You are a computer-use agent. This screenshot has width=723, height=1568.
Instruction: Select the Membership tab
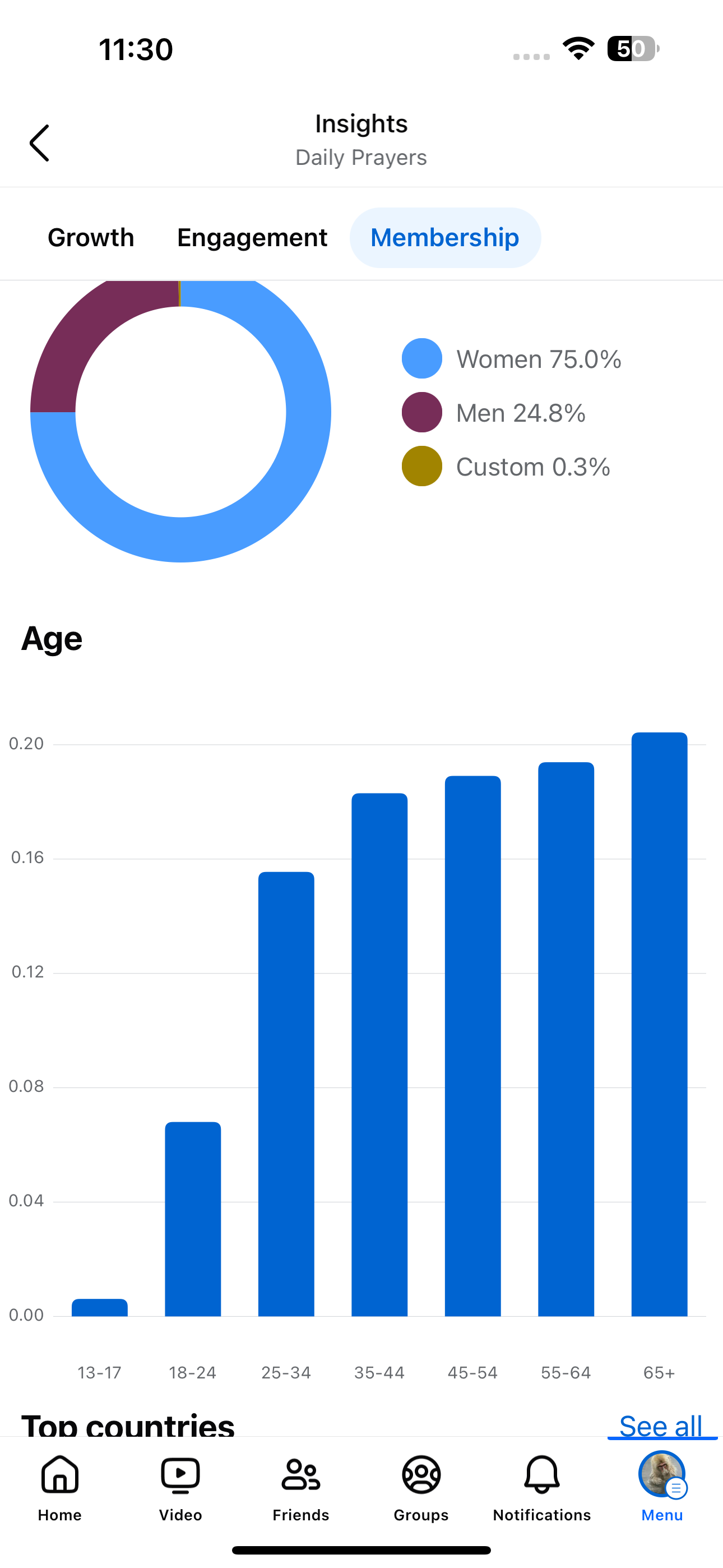click(x=445, y=237)
